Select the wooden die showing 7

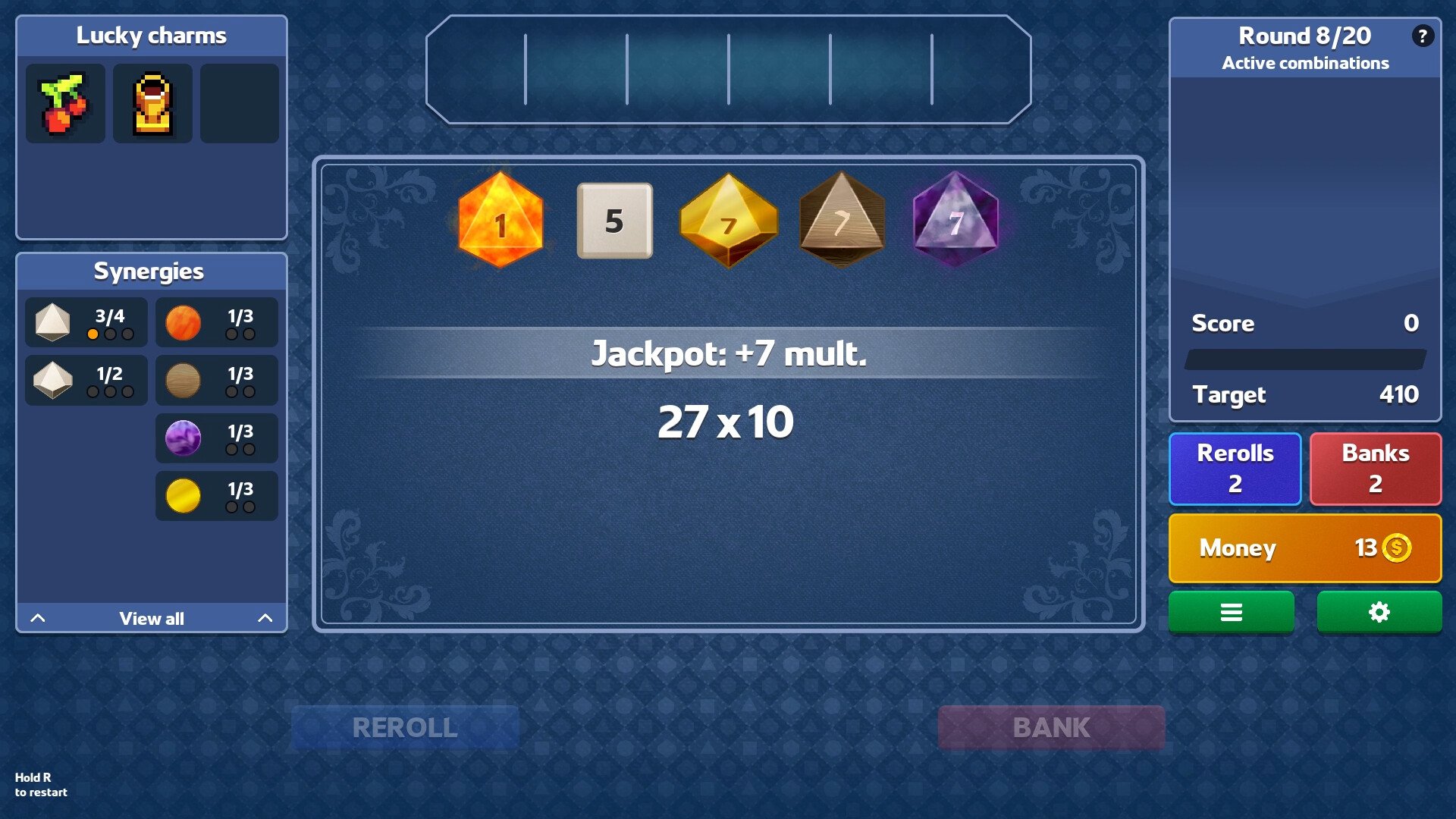842,221
